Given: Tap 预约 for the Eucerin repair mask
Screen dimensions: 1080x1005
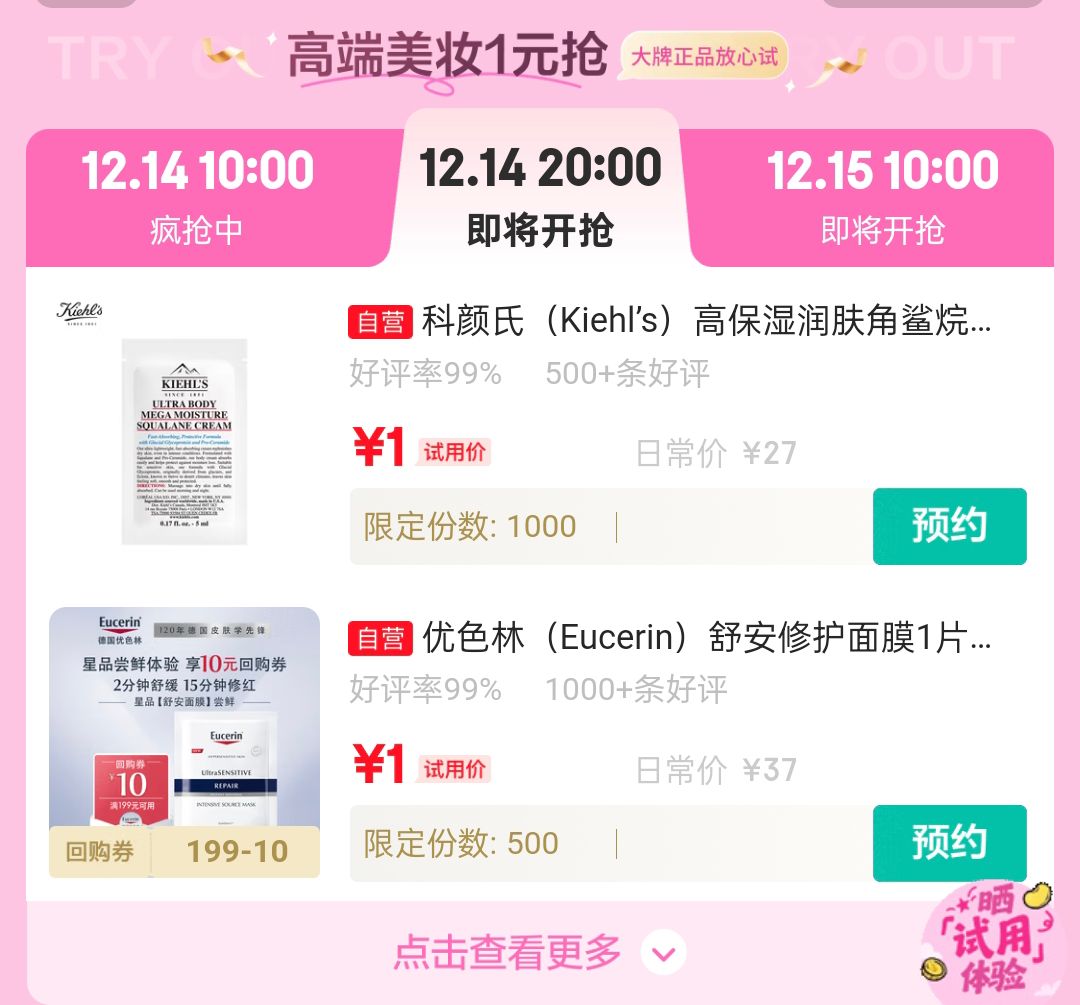Looking at the screenshot, I should (x=950, y=843).
